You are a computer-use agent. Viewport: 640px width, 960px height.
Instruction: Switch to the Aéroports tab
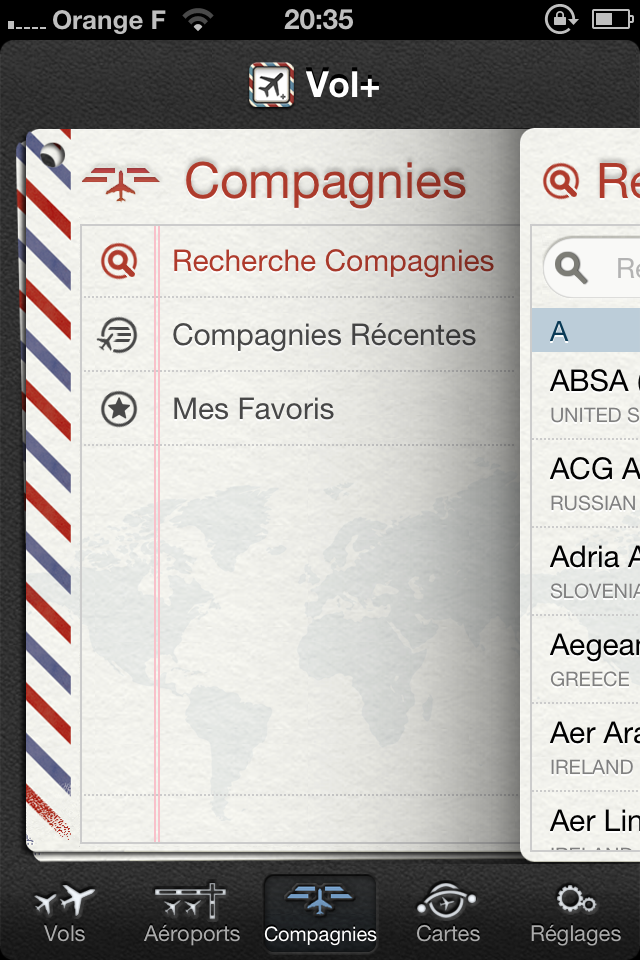tap(192, 915)
